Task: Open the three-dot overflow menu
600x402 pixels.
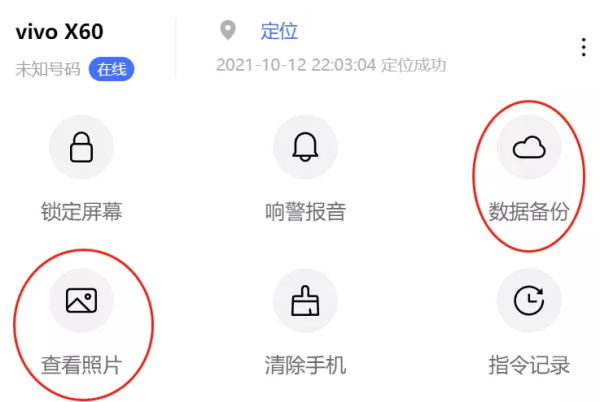Action: tap(583, 47)
